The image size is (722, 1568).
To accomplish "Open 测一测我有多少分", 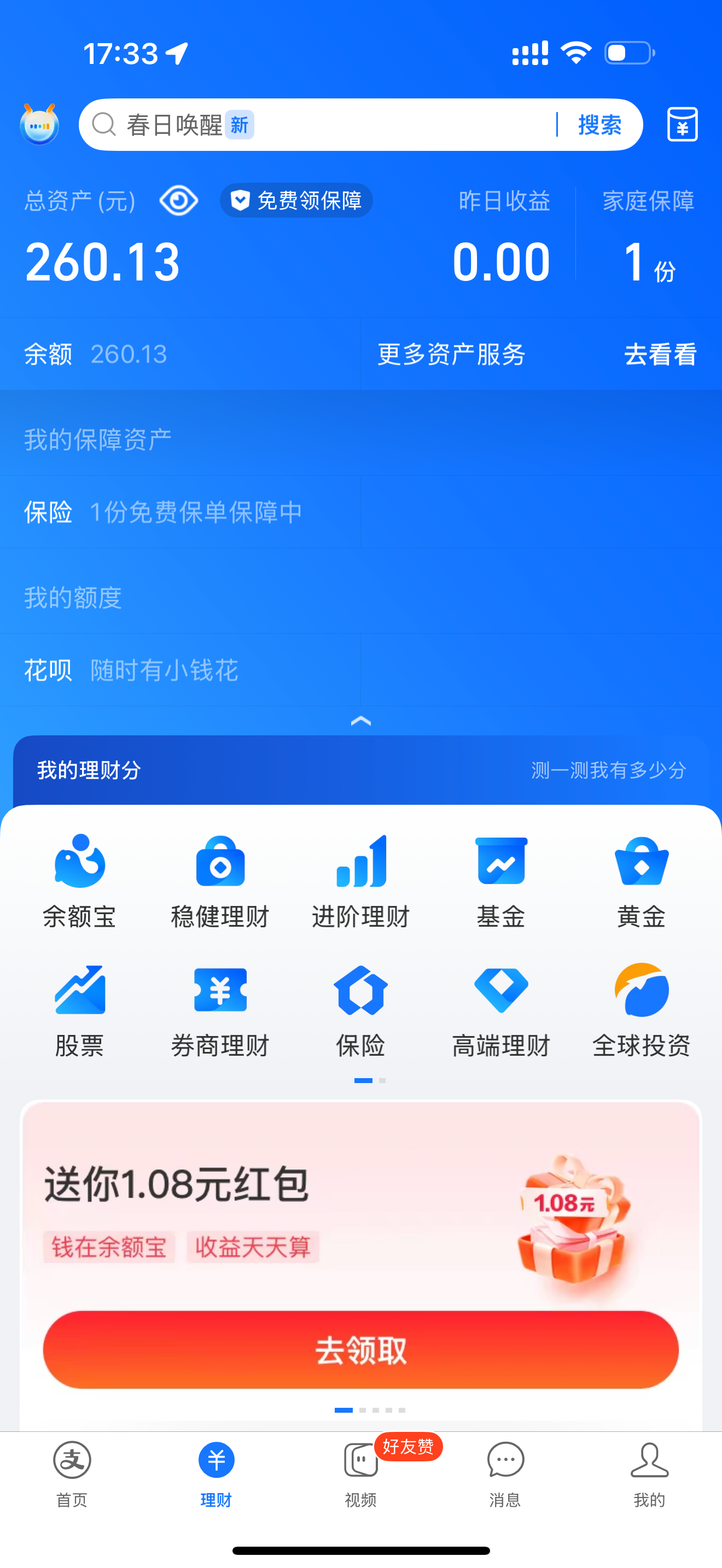I will (x=608, y=770).
